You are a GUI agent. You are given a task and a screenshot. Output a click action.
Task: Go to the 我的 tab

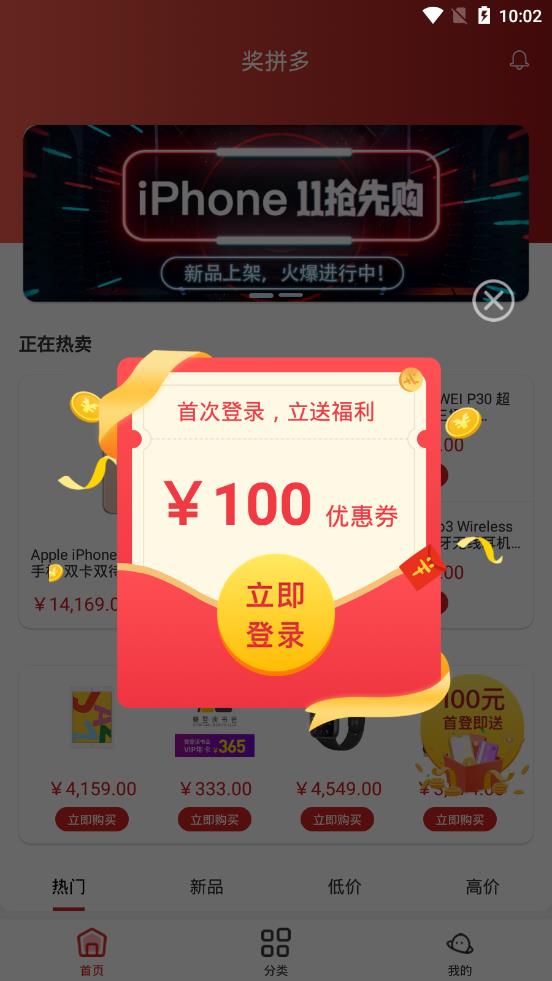click(459, 951)
